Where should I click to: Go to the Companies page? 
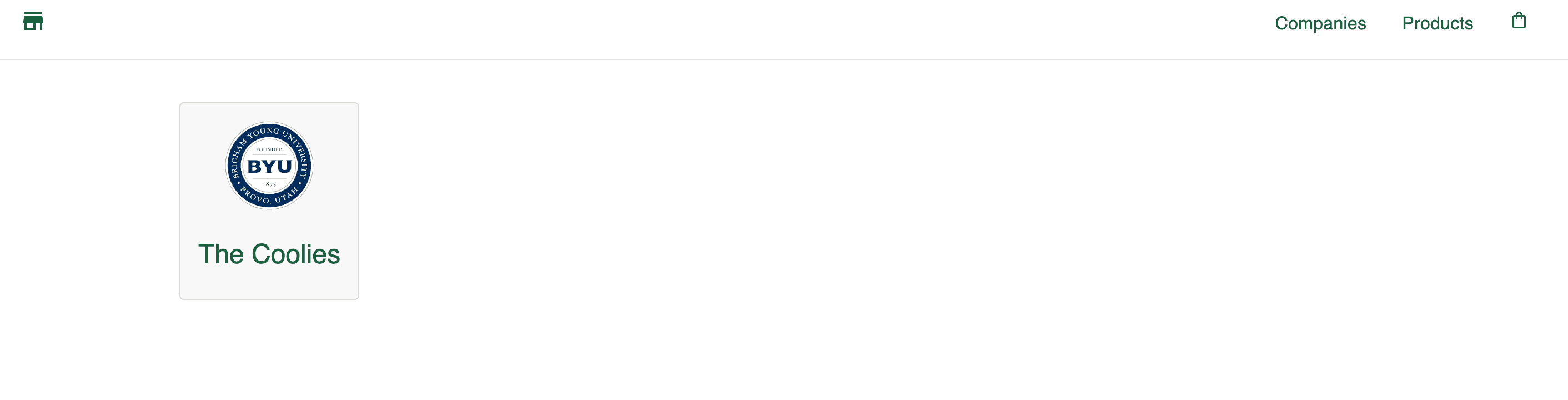1320,23
